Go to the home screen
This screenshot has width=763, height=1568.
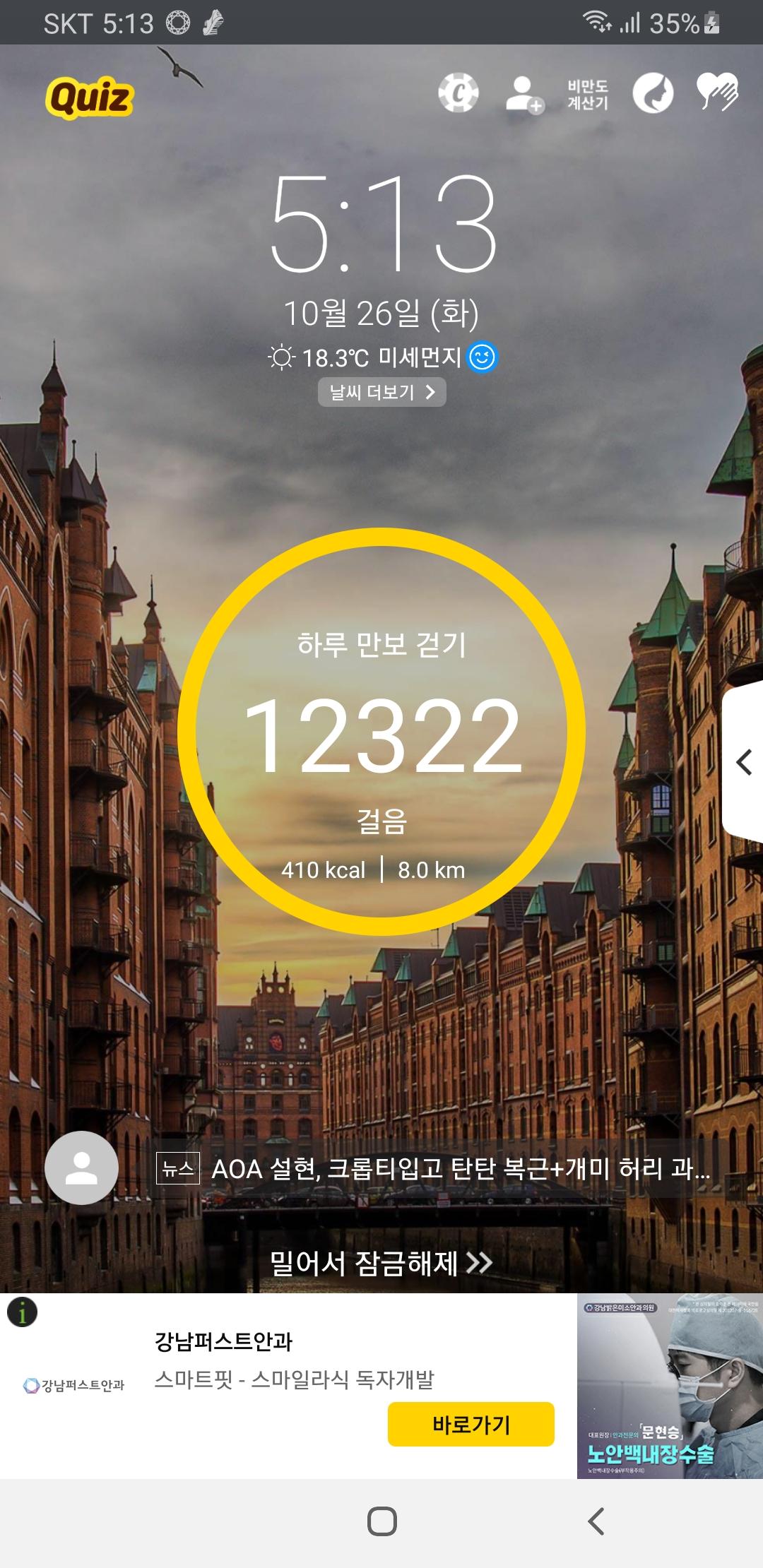(x=381, y=1521)
